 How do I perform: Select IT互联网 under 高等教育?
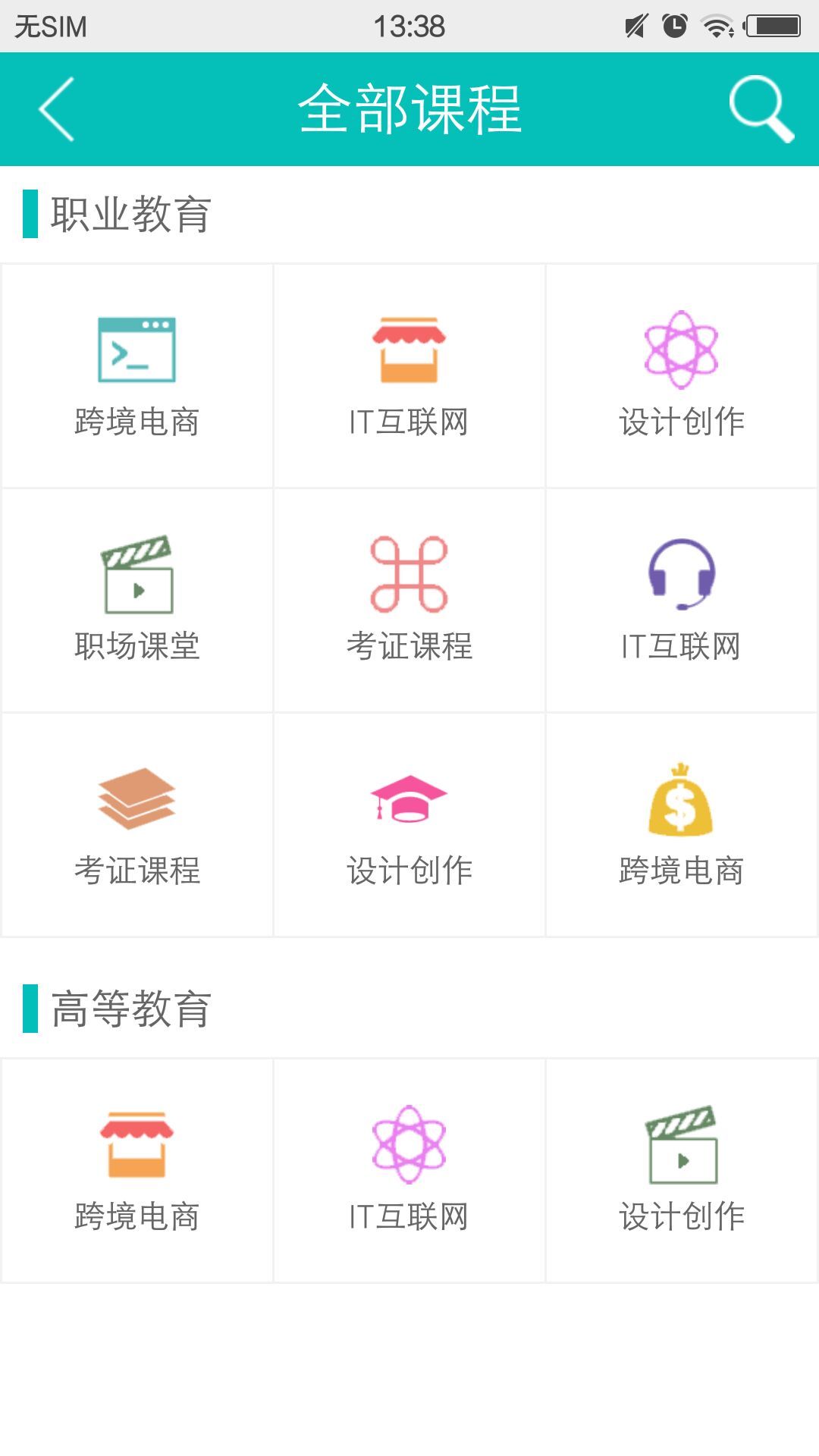(x=409, y=1171)
